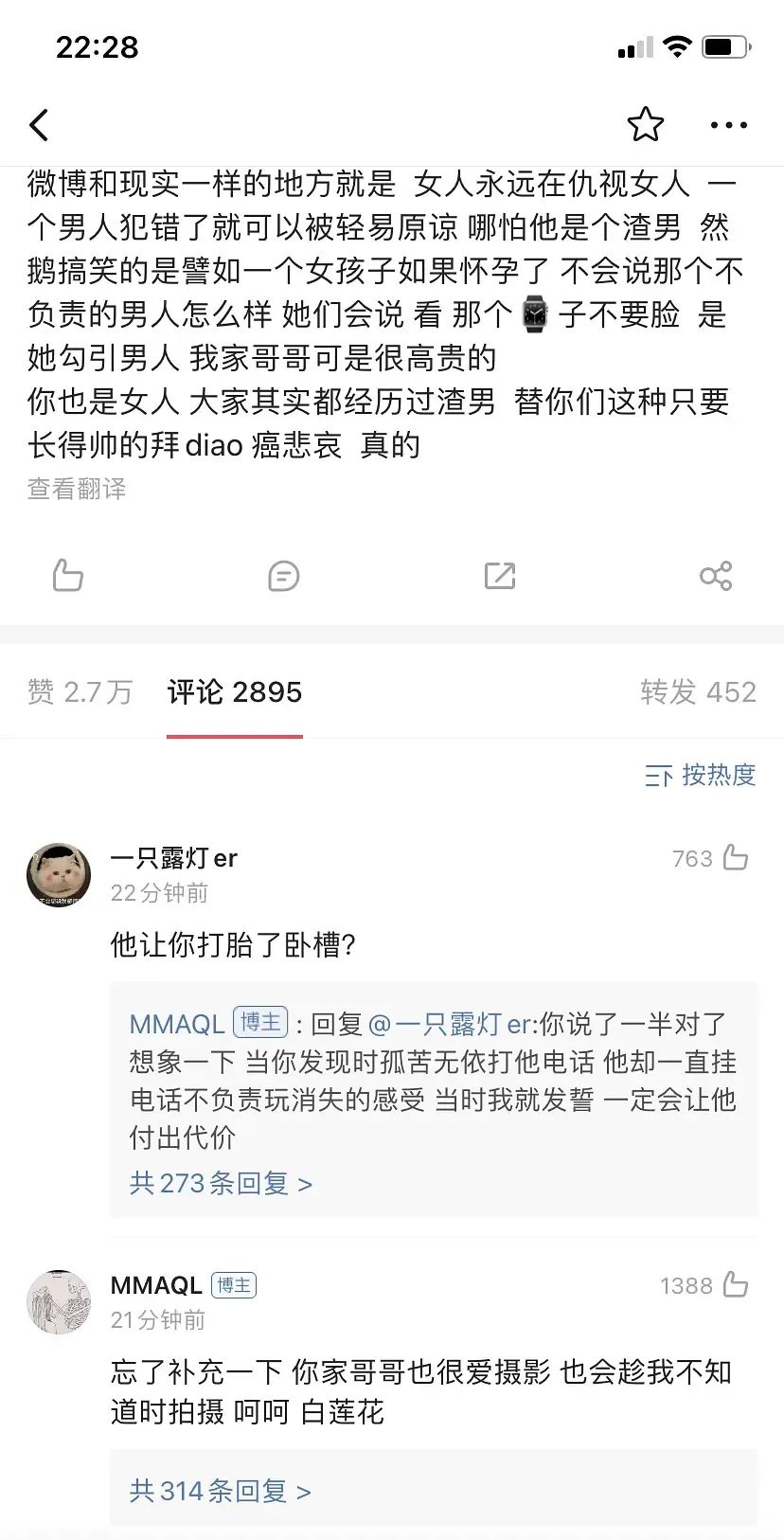Like MMAQL's comment with 1388 likes
Screen dimensions: 784x1540
737,1285
